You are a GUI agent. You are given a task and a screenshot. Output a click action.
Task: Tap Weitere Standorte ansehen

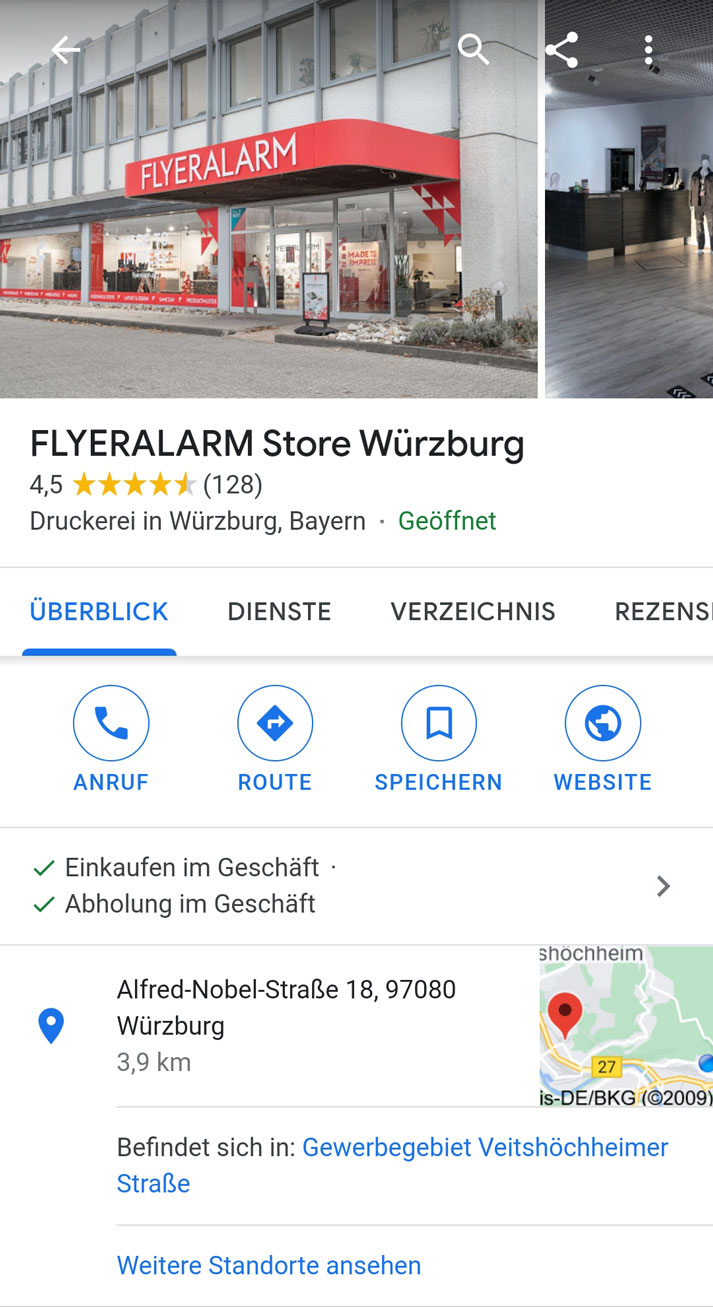(269, 1265)
